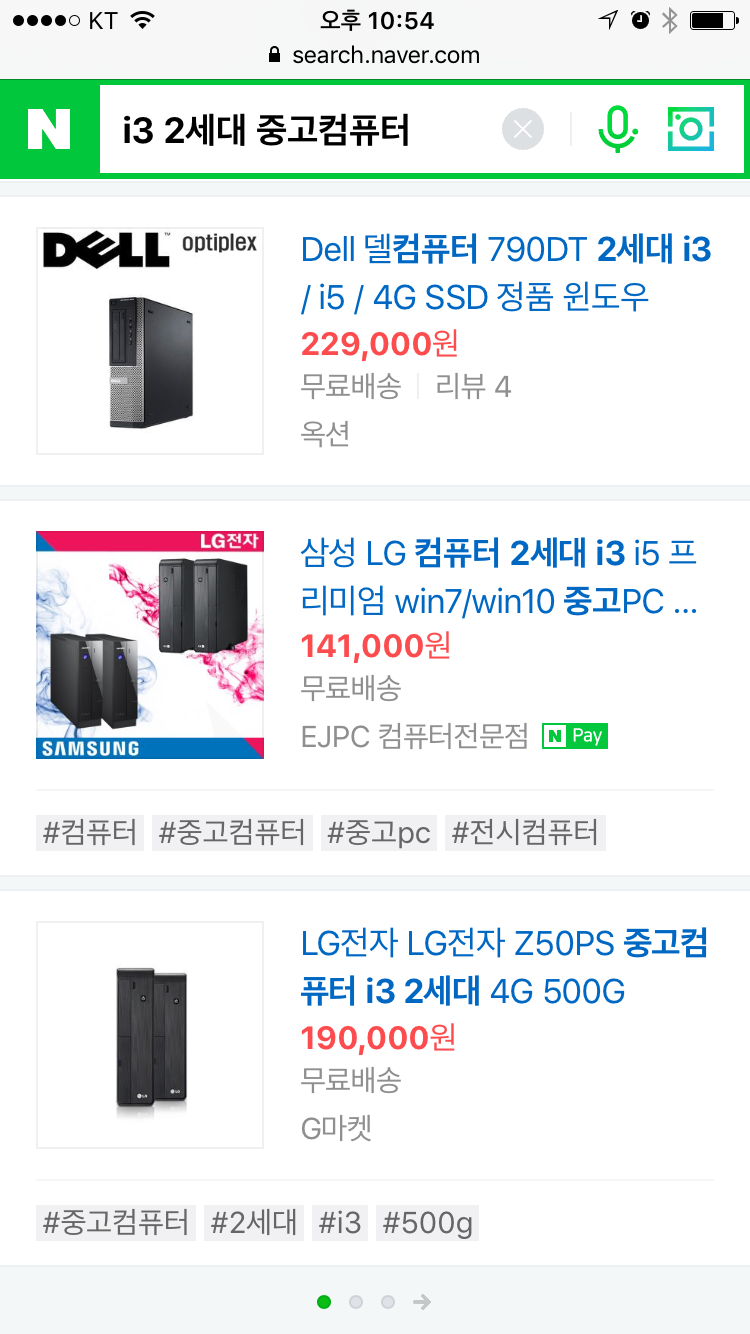Open the 삼성 LG 컴퓨터 2세대 i3 listing
750x1334 pixels.
pyautogui.click(x=499, y=578)
